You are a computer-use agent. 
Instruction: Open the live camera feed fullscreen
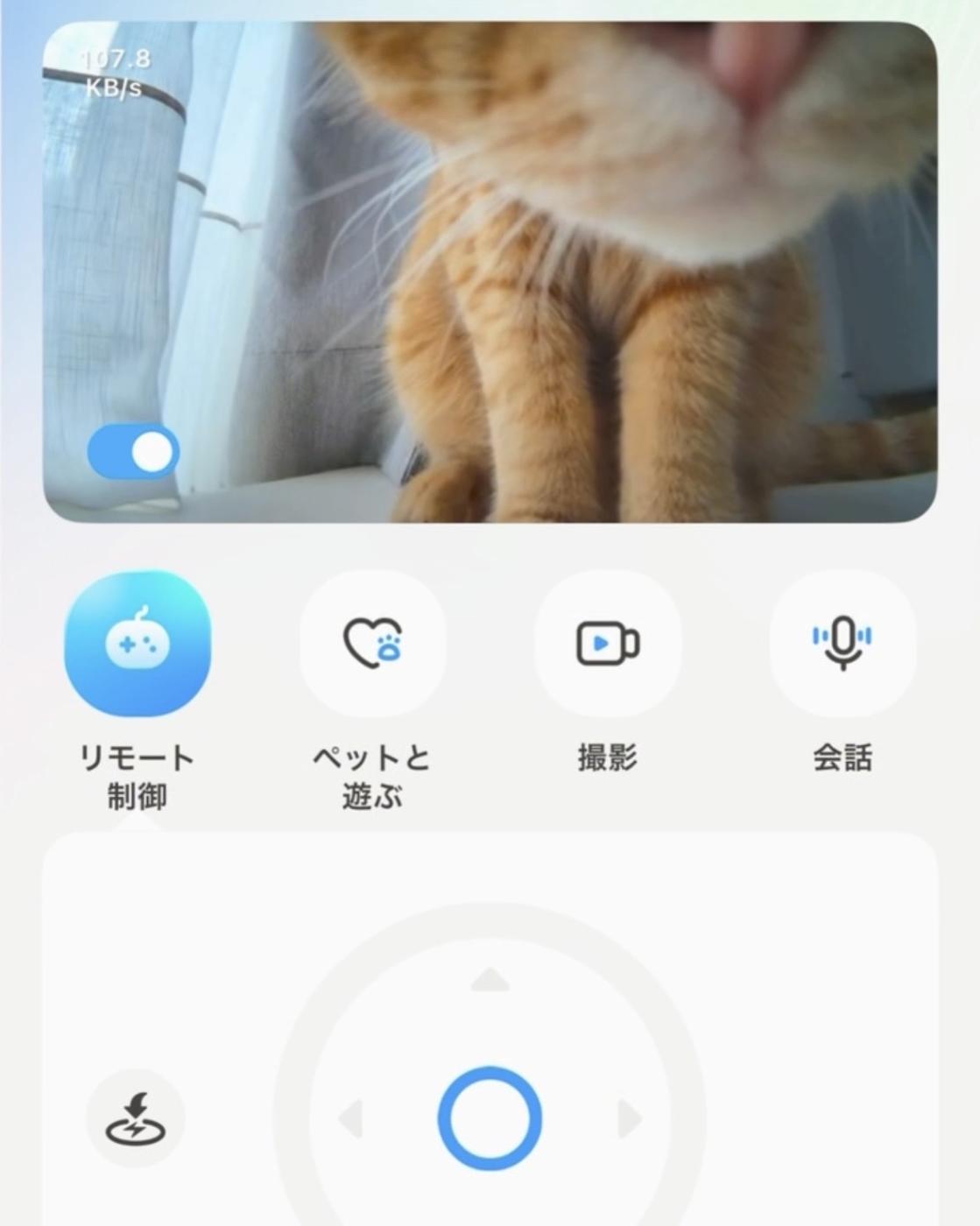coord(490,271)
